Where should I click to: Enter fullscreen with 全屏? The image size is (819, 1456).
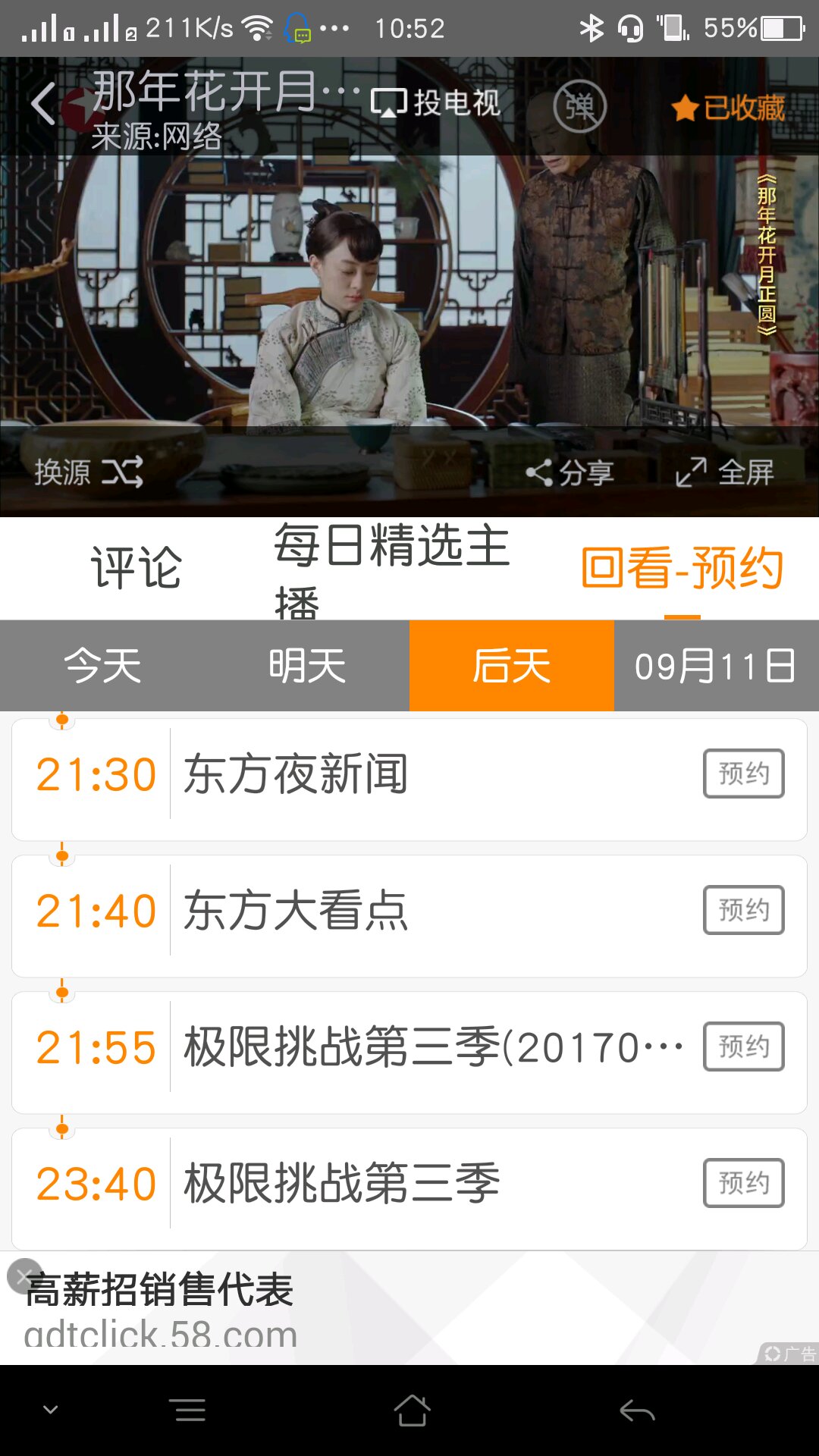[x=725, y=472]
